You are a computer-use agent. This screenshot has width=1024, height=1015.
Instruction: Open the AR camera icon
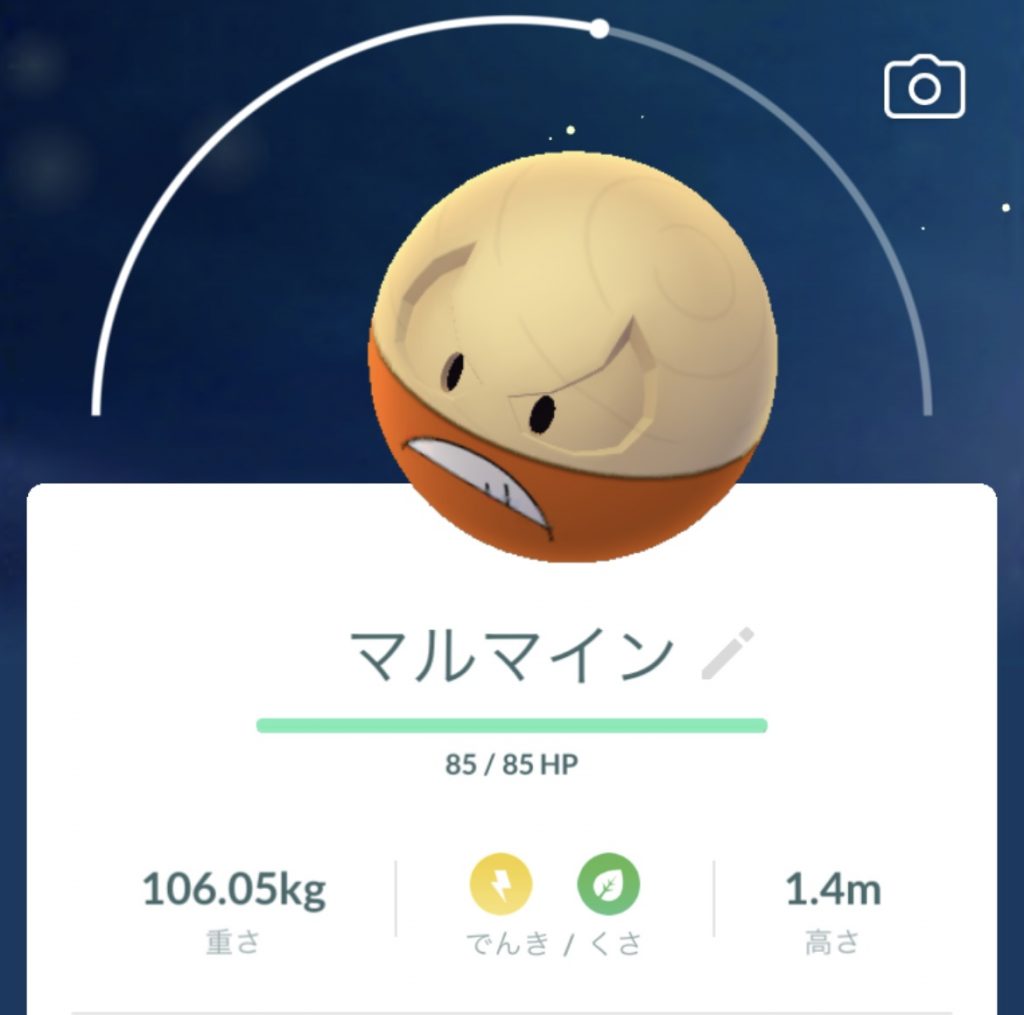coord(924,89)
